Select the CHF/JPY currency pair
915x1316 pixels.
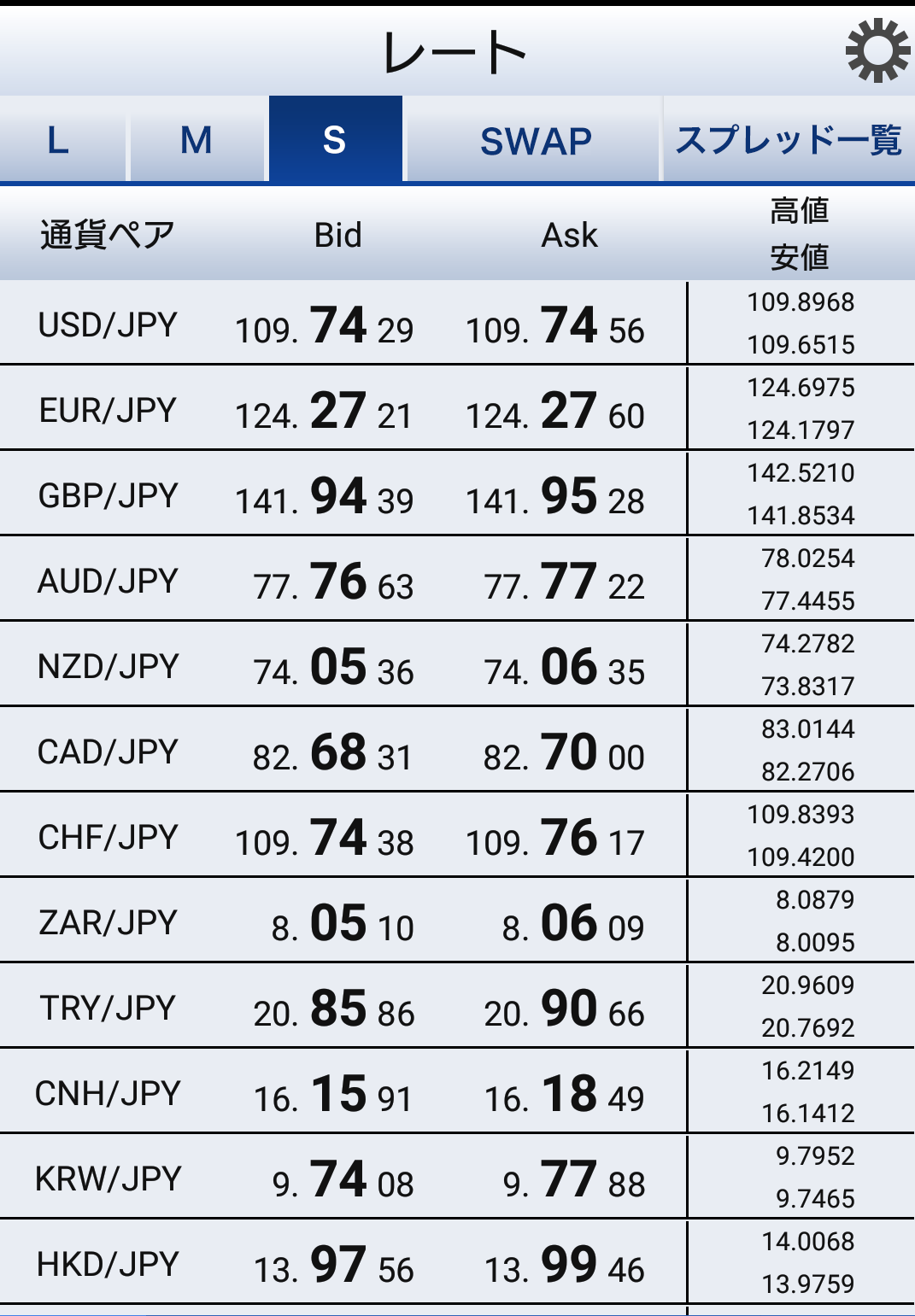(x=109, y=837)
